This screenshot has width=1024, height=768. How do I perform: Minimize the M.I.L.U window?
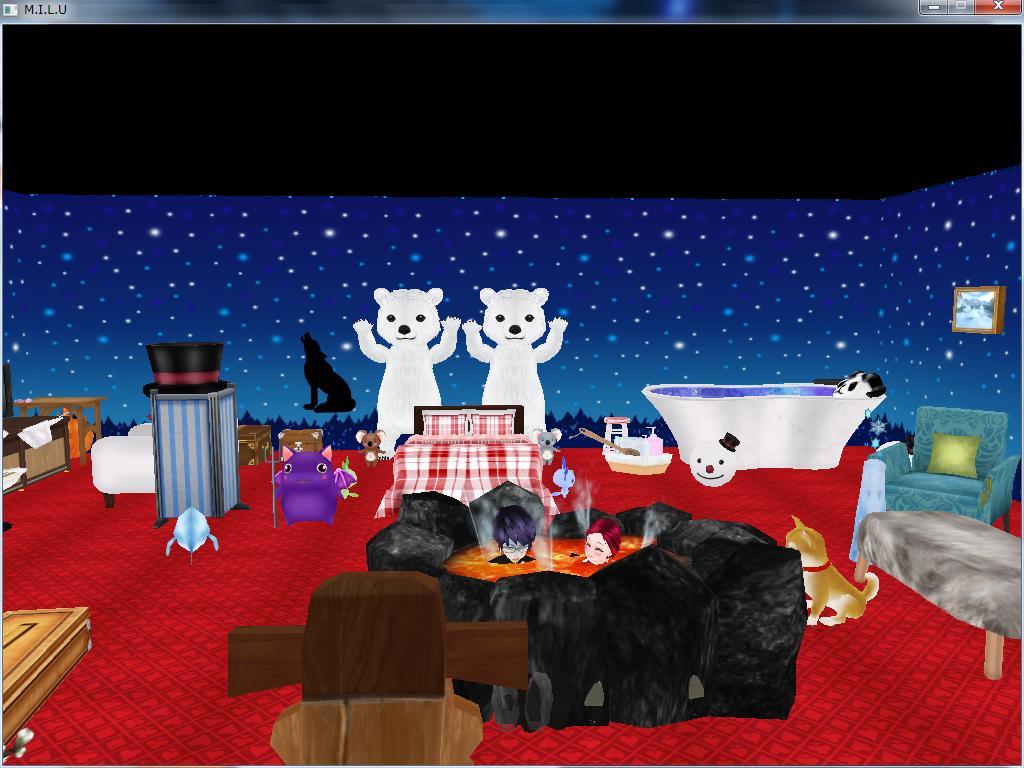pyautogui.click(x=933, y=7)
